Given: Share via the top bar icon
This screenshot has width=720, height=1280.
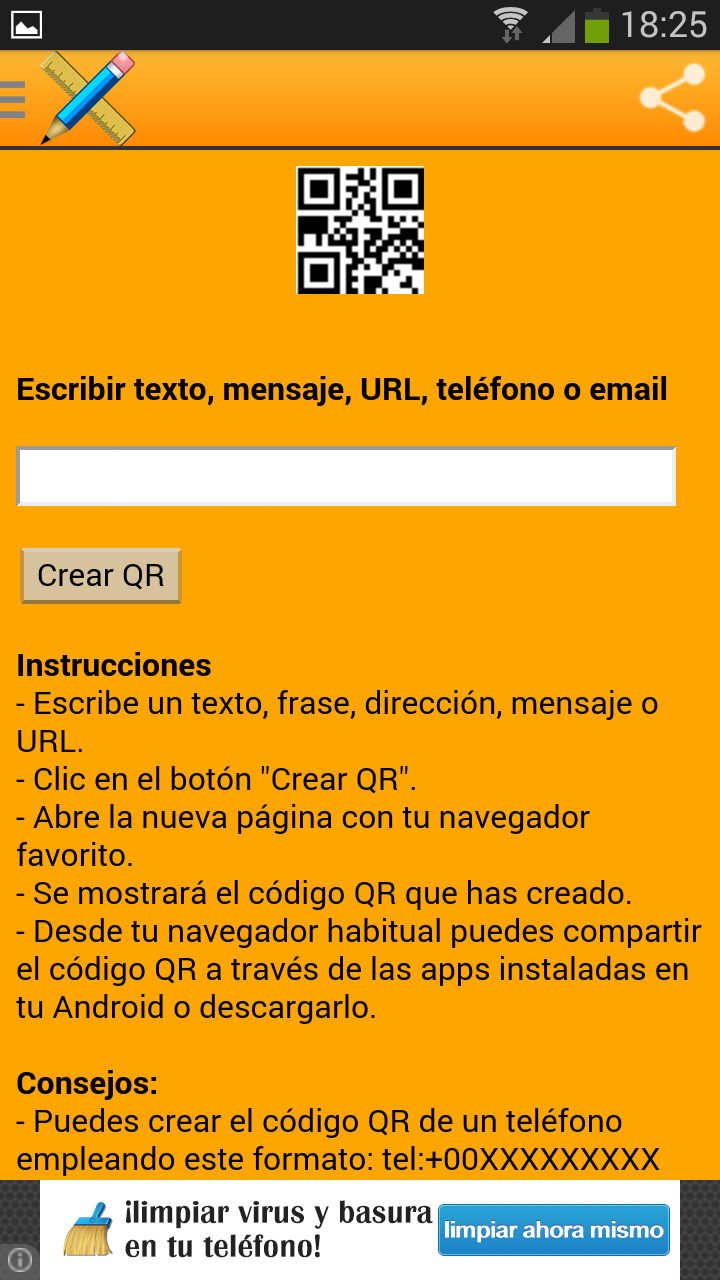Looking at the screenshot, I should (x=673, y=98).
